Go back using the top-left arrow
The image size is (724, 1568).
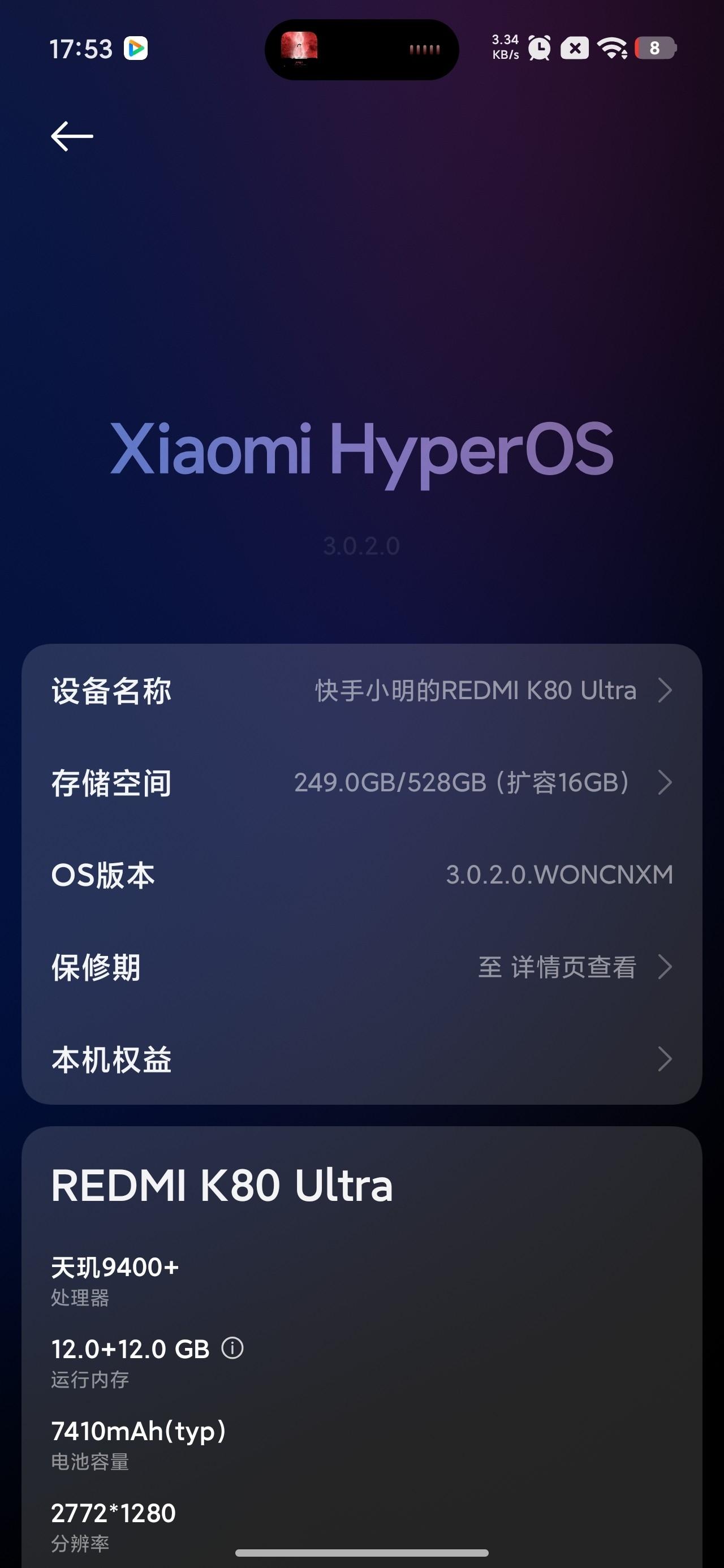[x=72, y=136]
